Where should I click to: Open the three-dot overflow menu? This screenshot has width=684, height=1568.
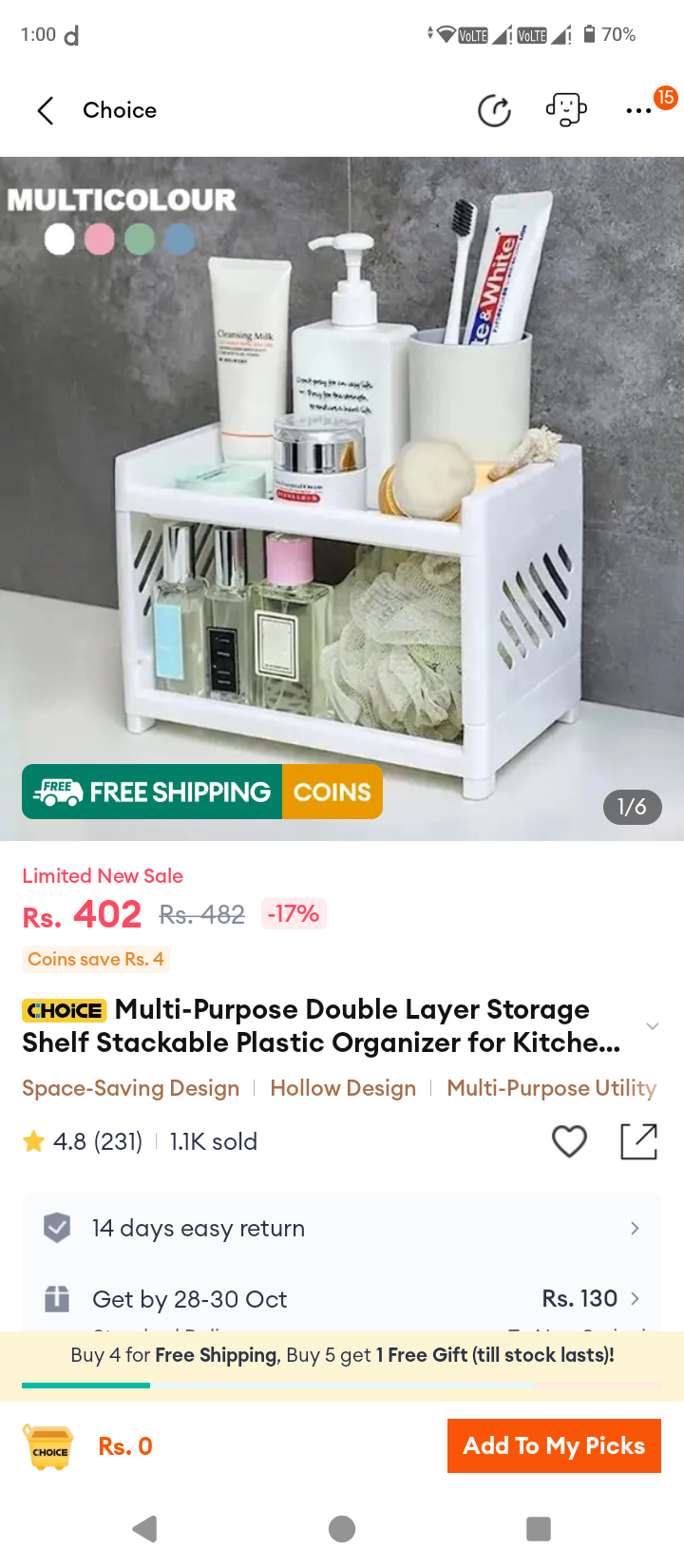(638, 110)
